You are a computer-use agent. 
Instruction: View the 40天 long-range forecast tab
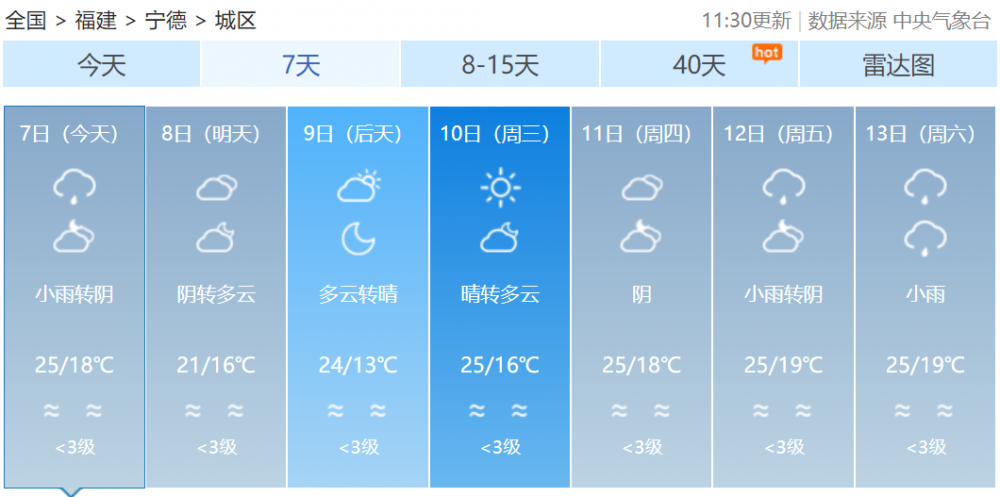(699, 65)
